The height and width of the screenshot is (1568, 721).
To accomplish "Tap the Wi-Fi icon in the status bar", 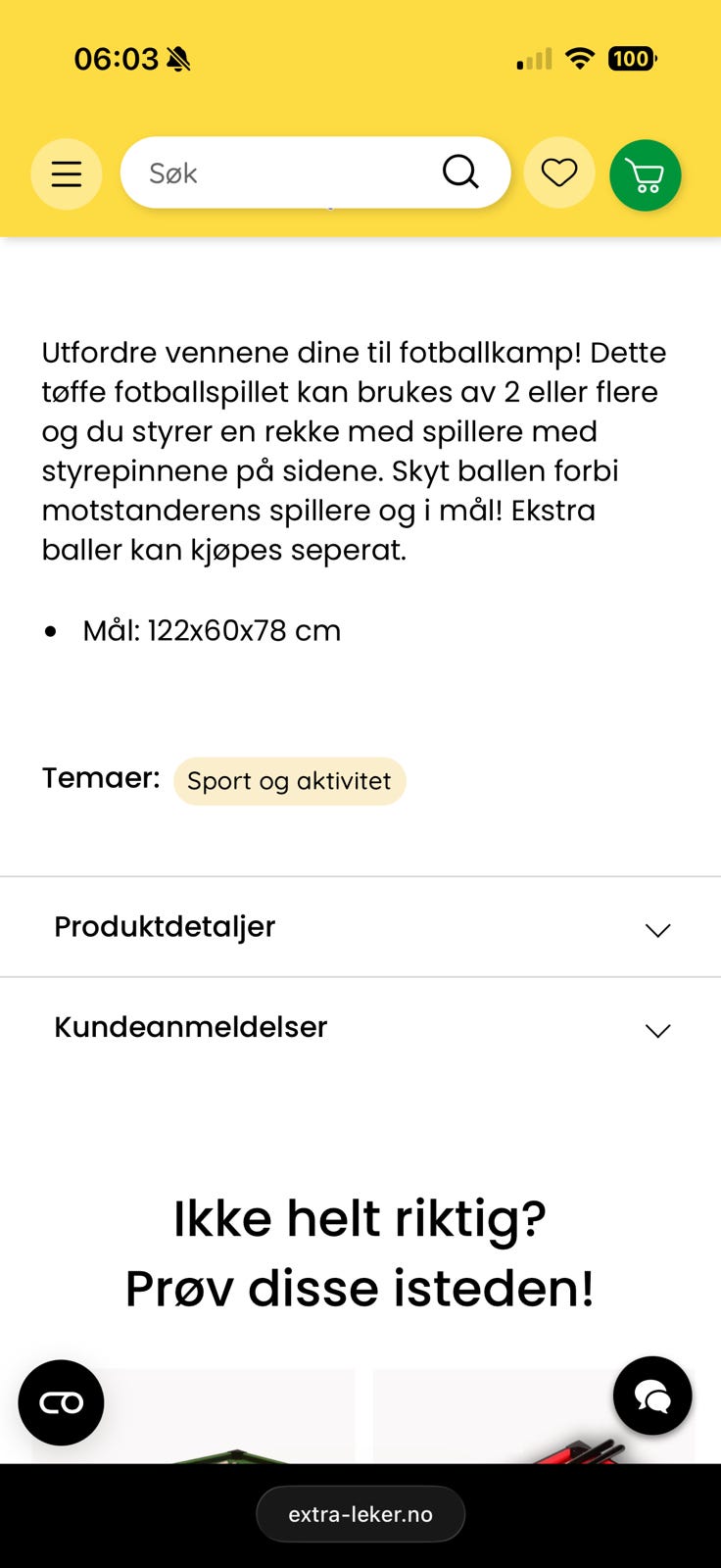I will pos(579,58).
